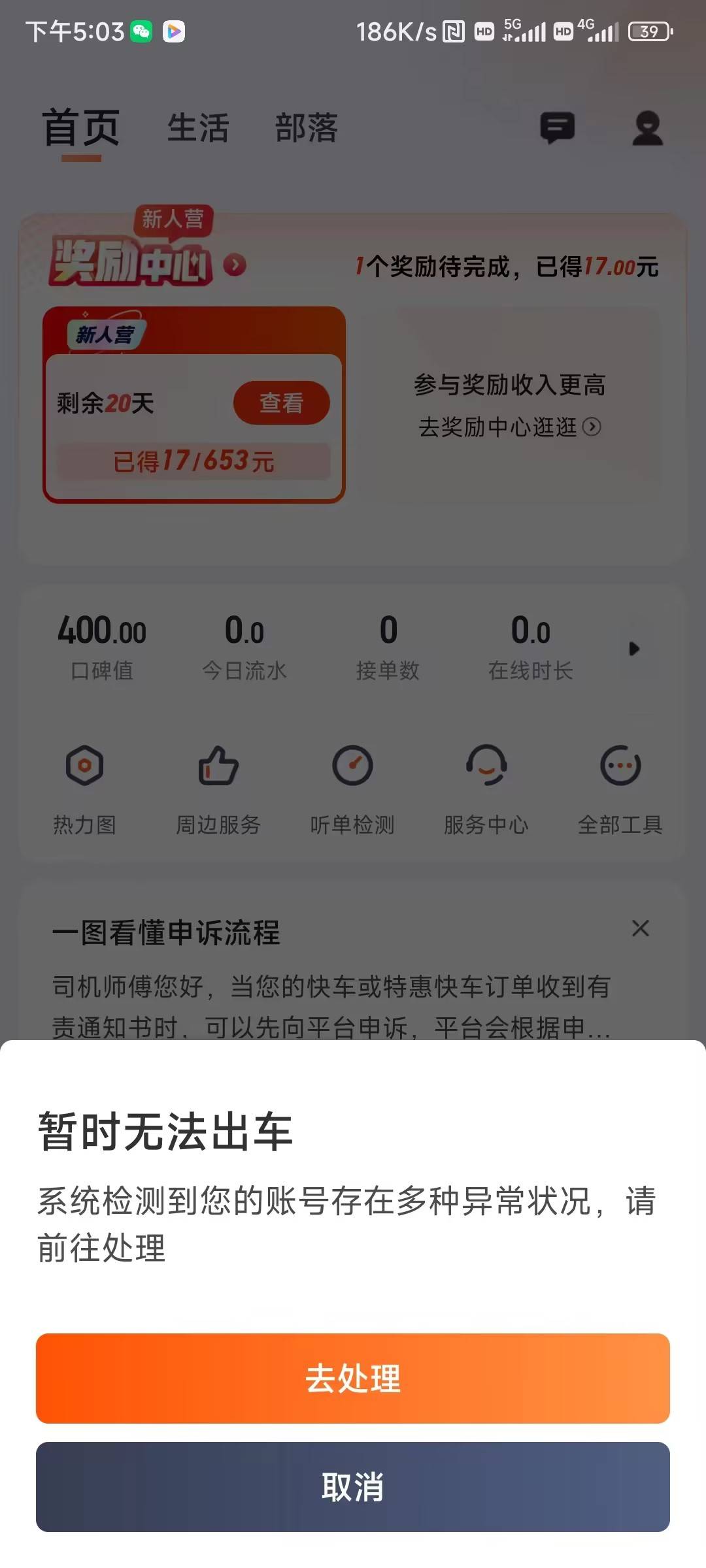Expand the stats row arrow
This screenshot has width=706, height=1568.
pos(635,649)
